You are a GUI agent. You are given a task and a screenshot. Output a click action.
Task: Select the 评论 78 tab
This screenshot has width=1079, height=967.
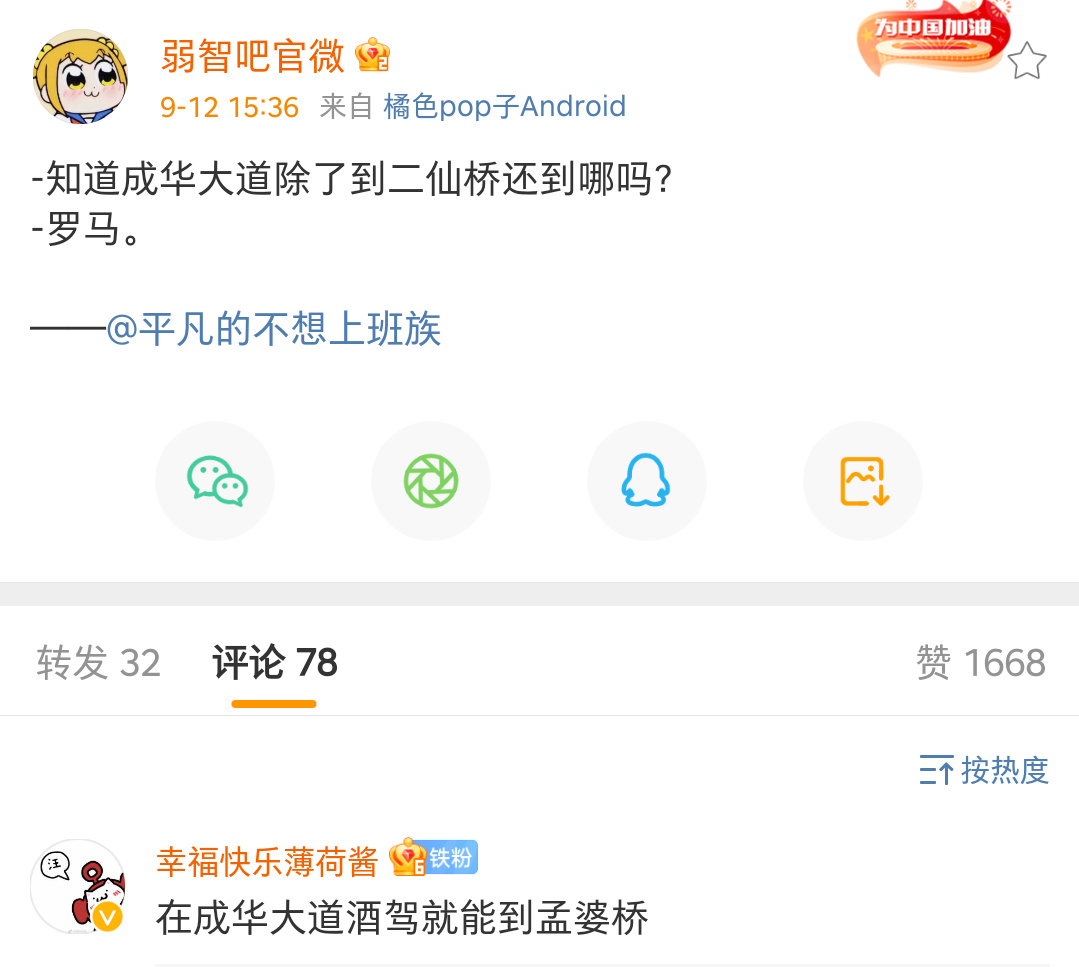274,663
